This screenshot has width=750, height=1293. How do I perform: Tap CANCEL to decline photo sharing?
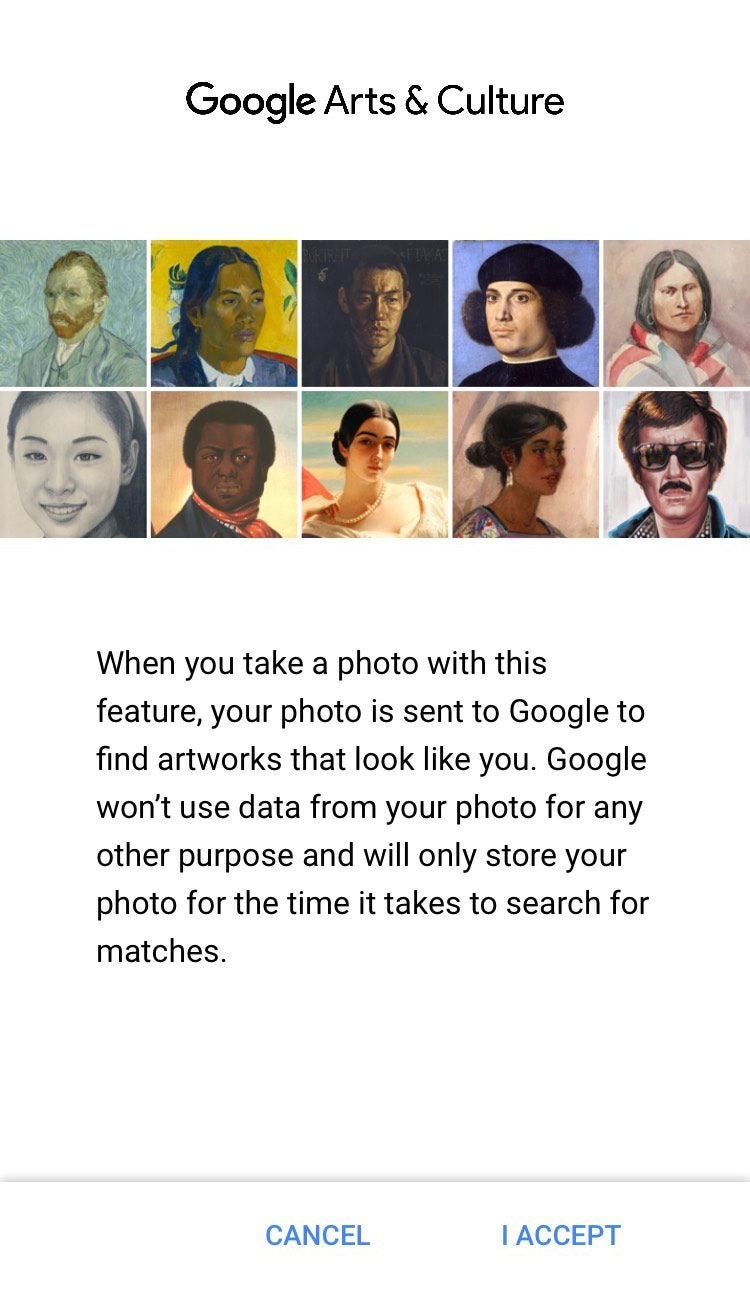317,1235
